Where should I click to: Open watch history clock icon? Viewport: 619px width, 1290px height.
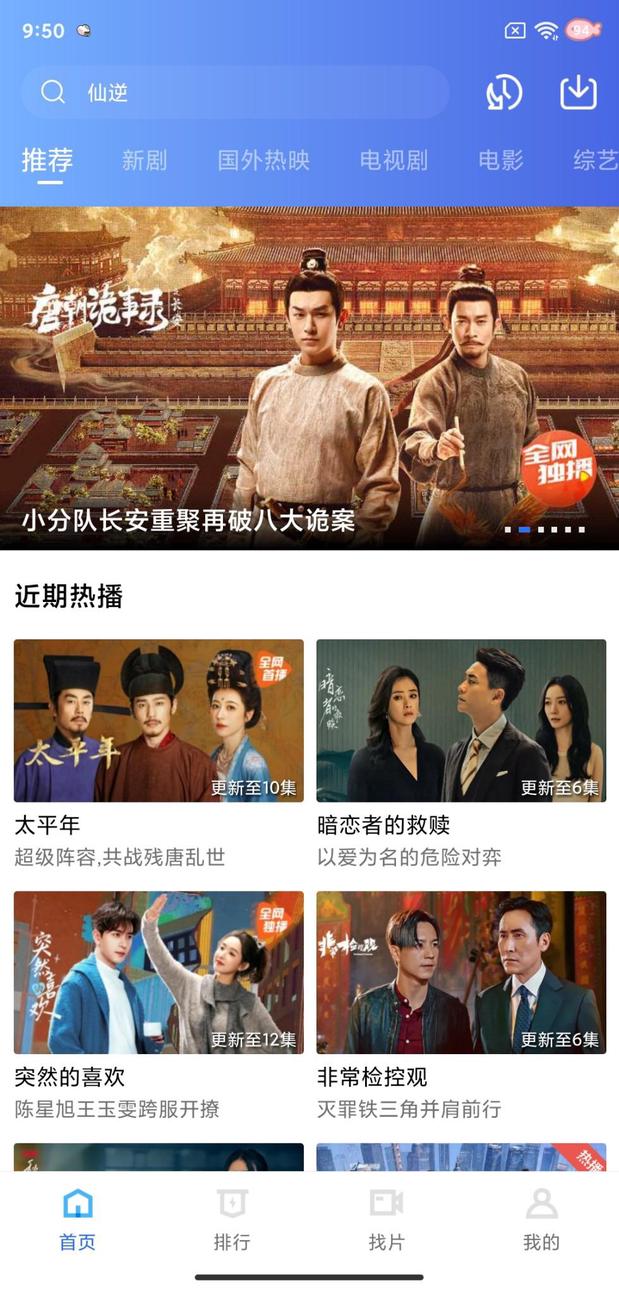pyautogui.click(x=504, y=93)
